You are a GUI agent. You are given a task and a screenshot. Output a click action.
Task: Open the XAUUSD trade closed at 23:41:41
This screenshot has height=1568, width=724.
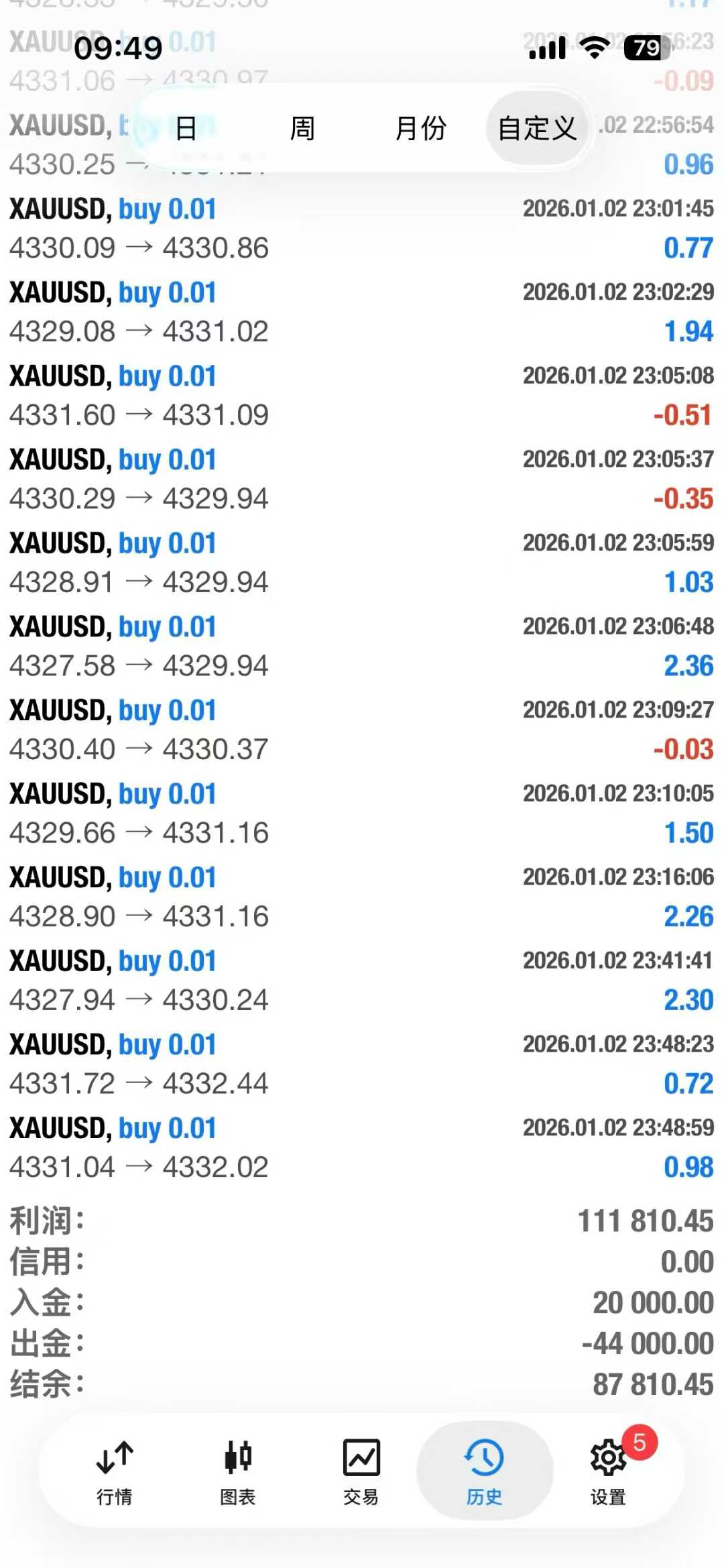click(x=362, y=981)
